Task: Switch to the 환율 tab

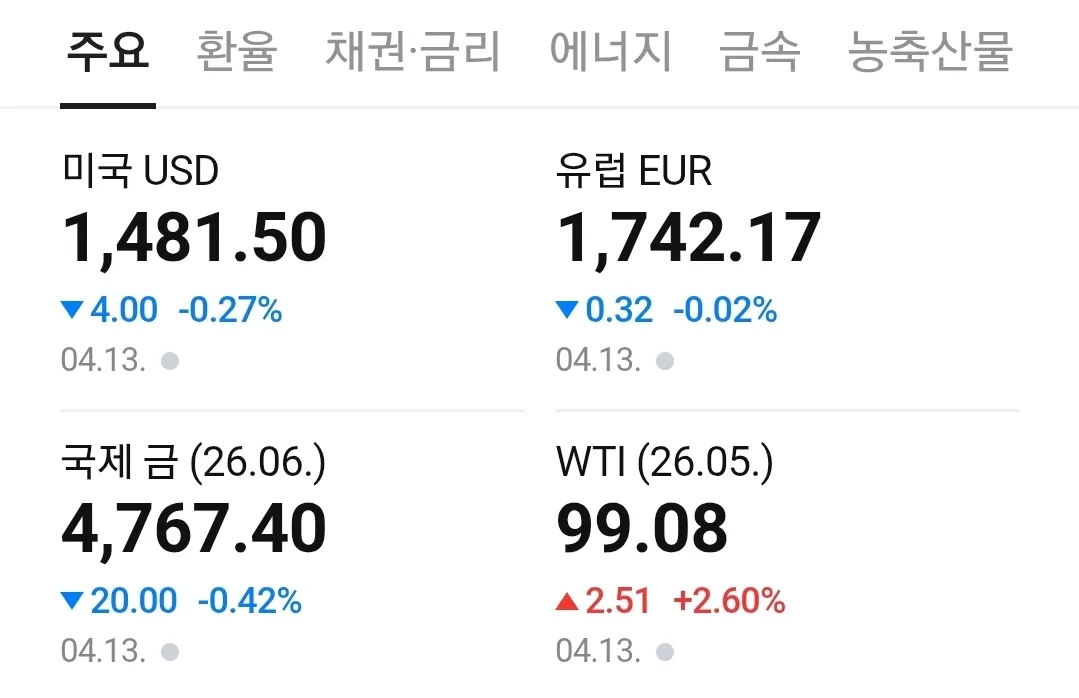Action: tap(237, 52)
